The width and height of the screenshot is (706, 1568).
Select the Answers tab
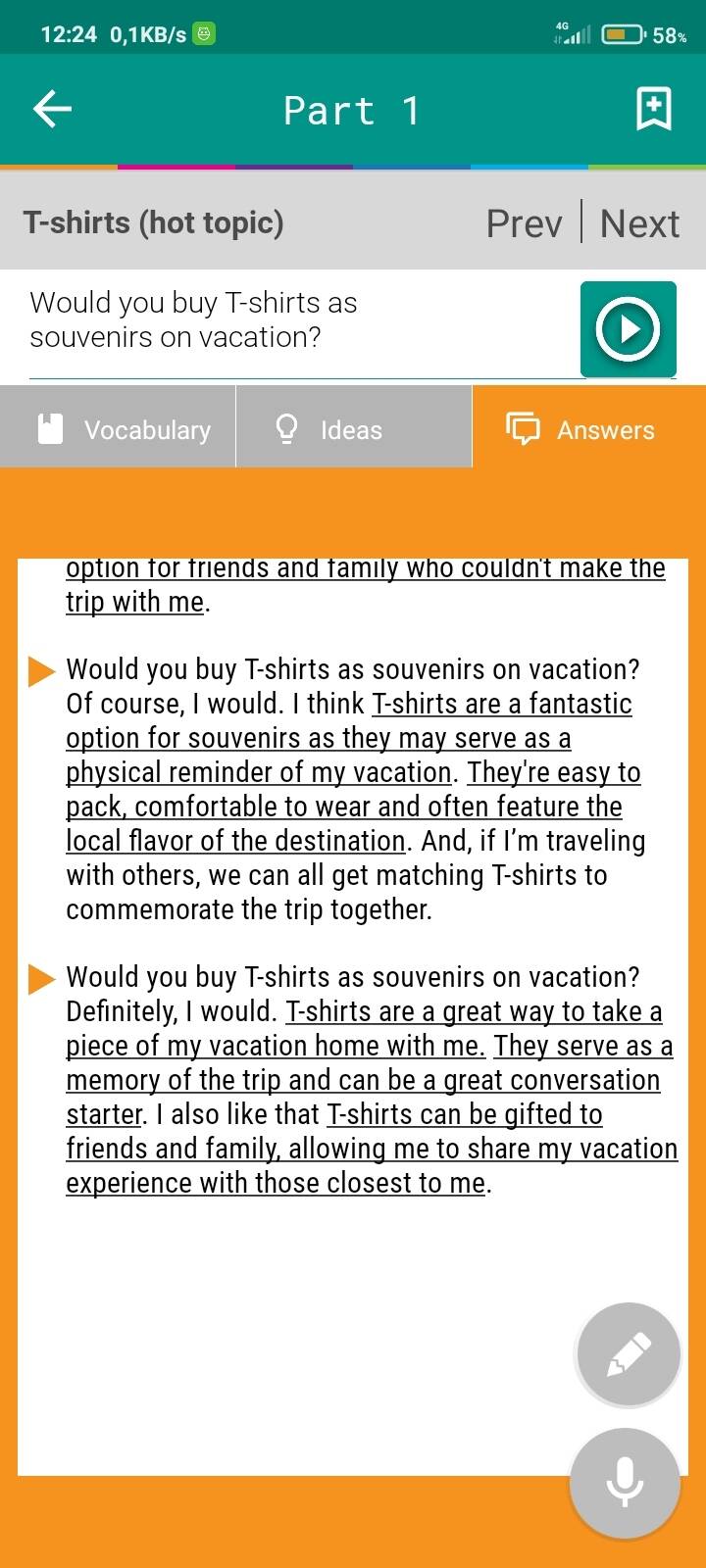point(589,429)
